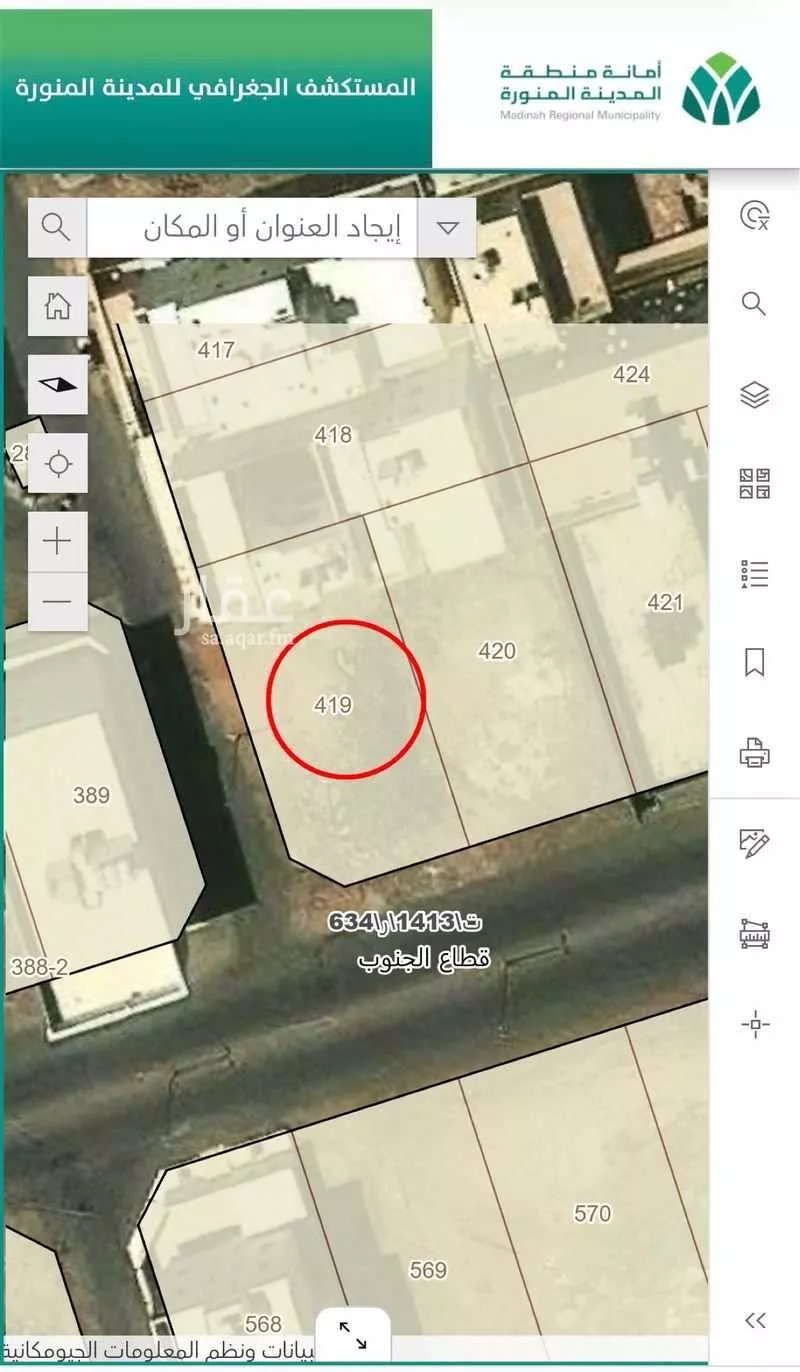800x1372 pixels.
Task: Print the current map
Action: point(754,752)
